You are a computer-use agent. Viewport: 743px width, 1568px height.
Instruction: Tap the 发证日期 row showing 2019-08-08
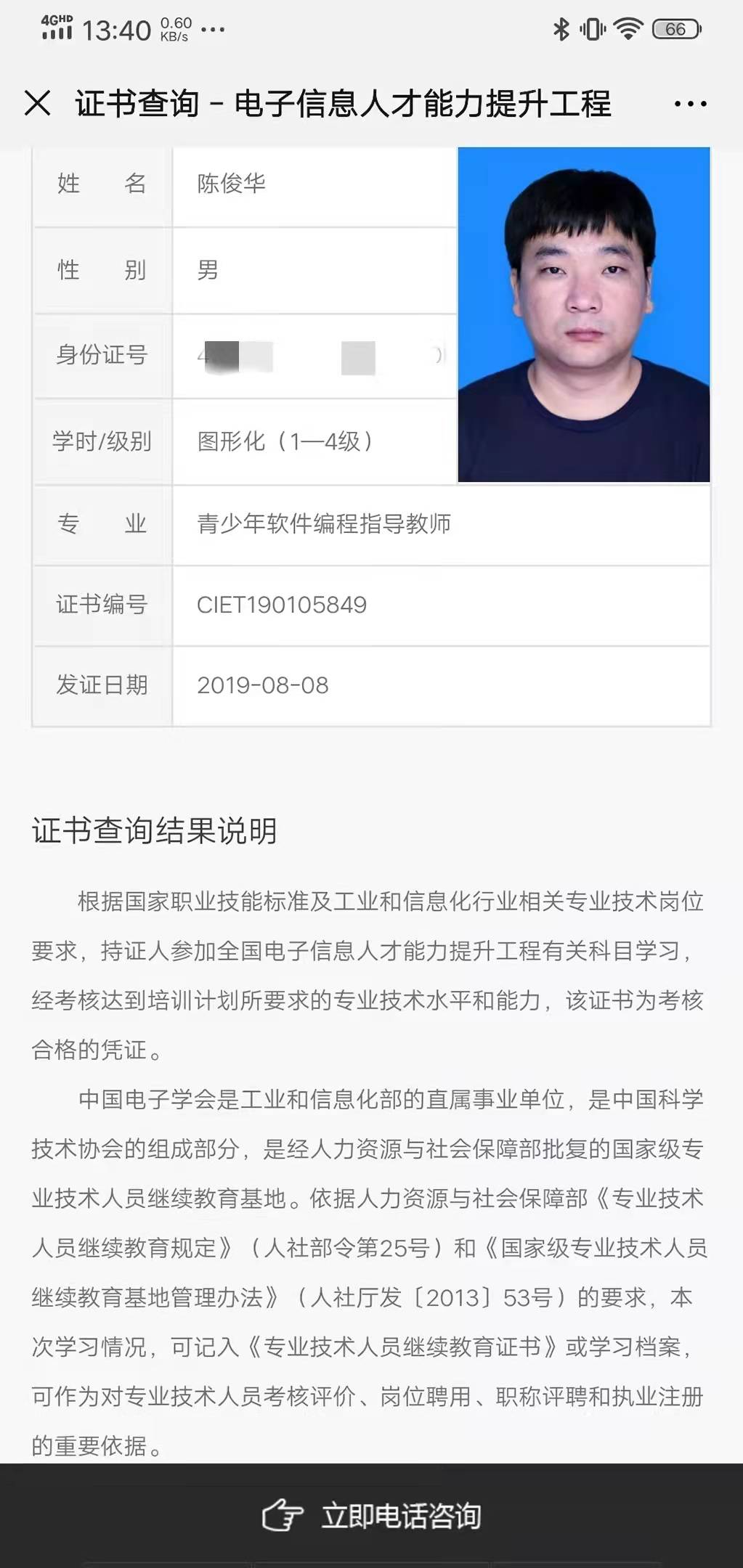coord(261,685)
